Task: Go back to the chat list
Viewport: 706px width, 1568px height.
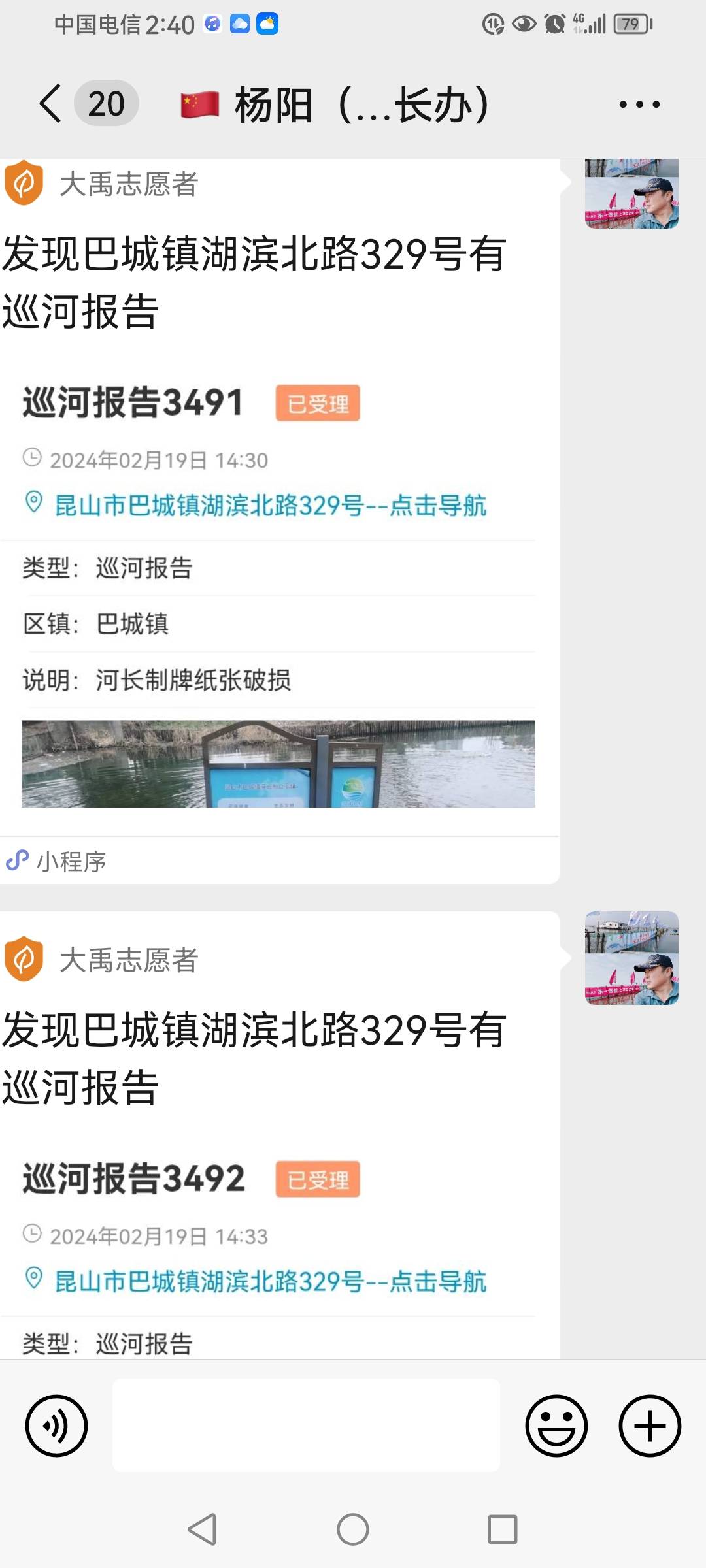Action: click(x=51, y=104)
